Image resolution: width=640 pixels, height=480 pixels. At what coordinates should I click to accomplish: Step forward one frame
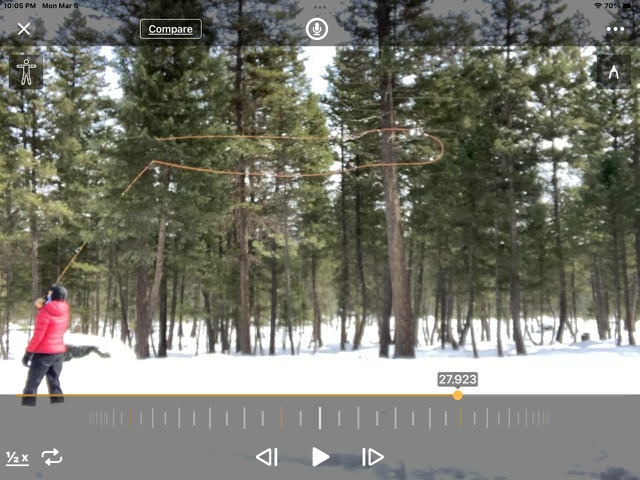pos(373,457)
